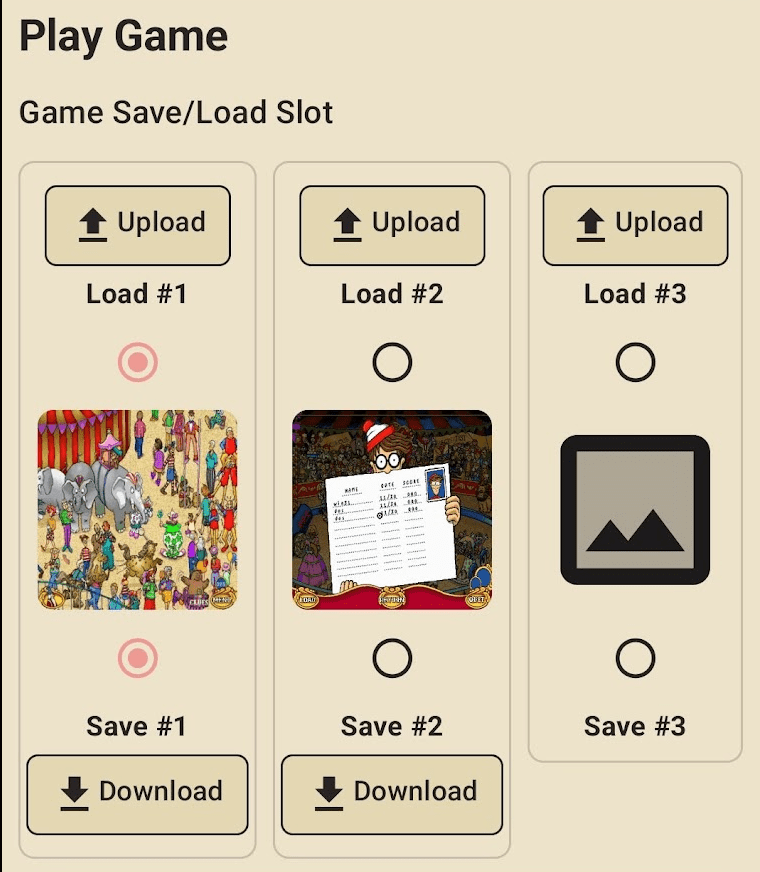Select the Save #3 radio button
This screenshot has height=872, width=760.
[636, 658]
